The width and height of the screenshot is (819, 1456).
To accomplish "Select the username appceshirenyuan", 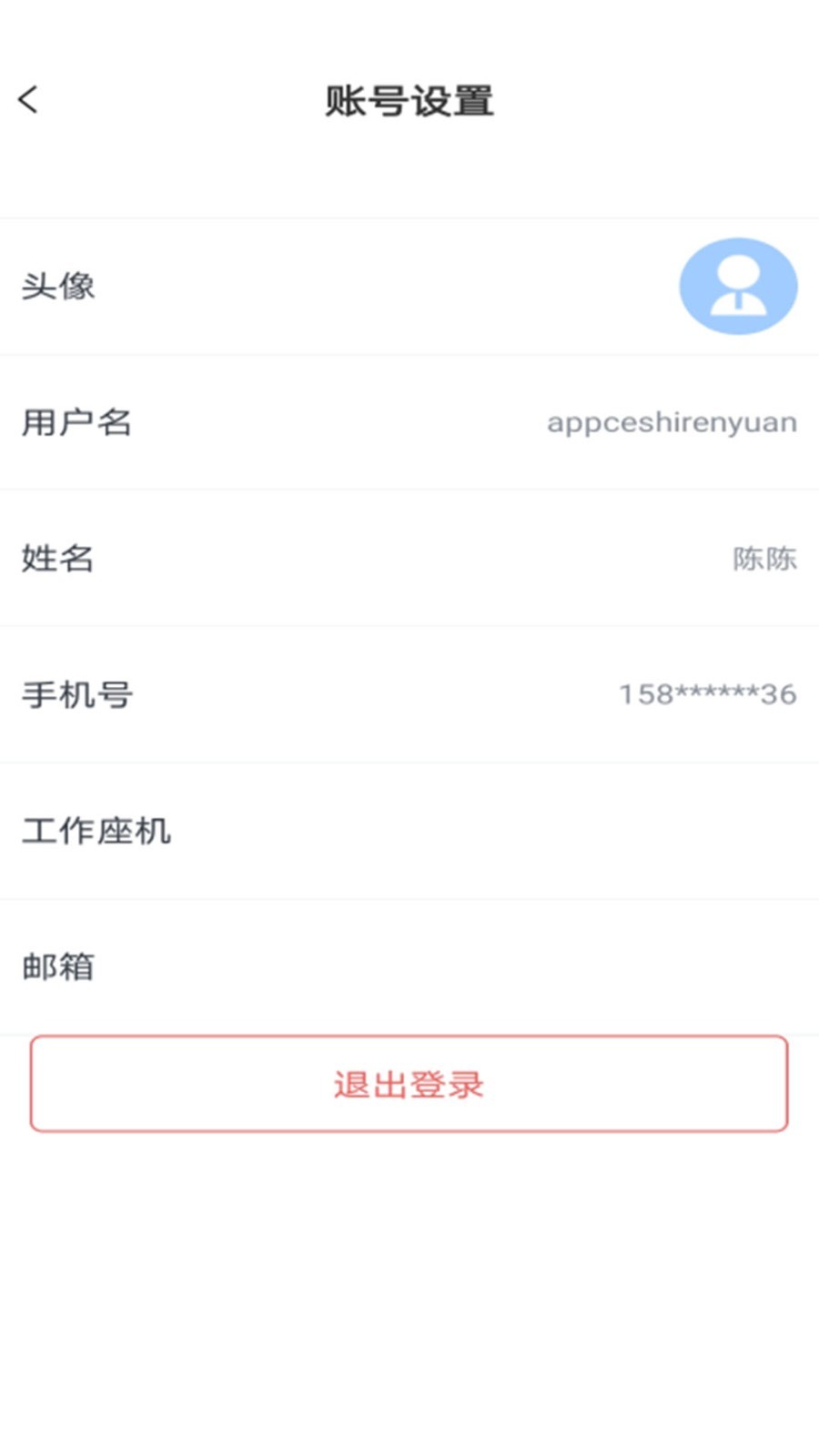I will tap(672, 423).
